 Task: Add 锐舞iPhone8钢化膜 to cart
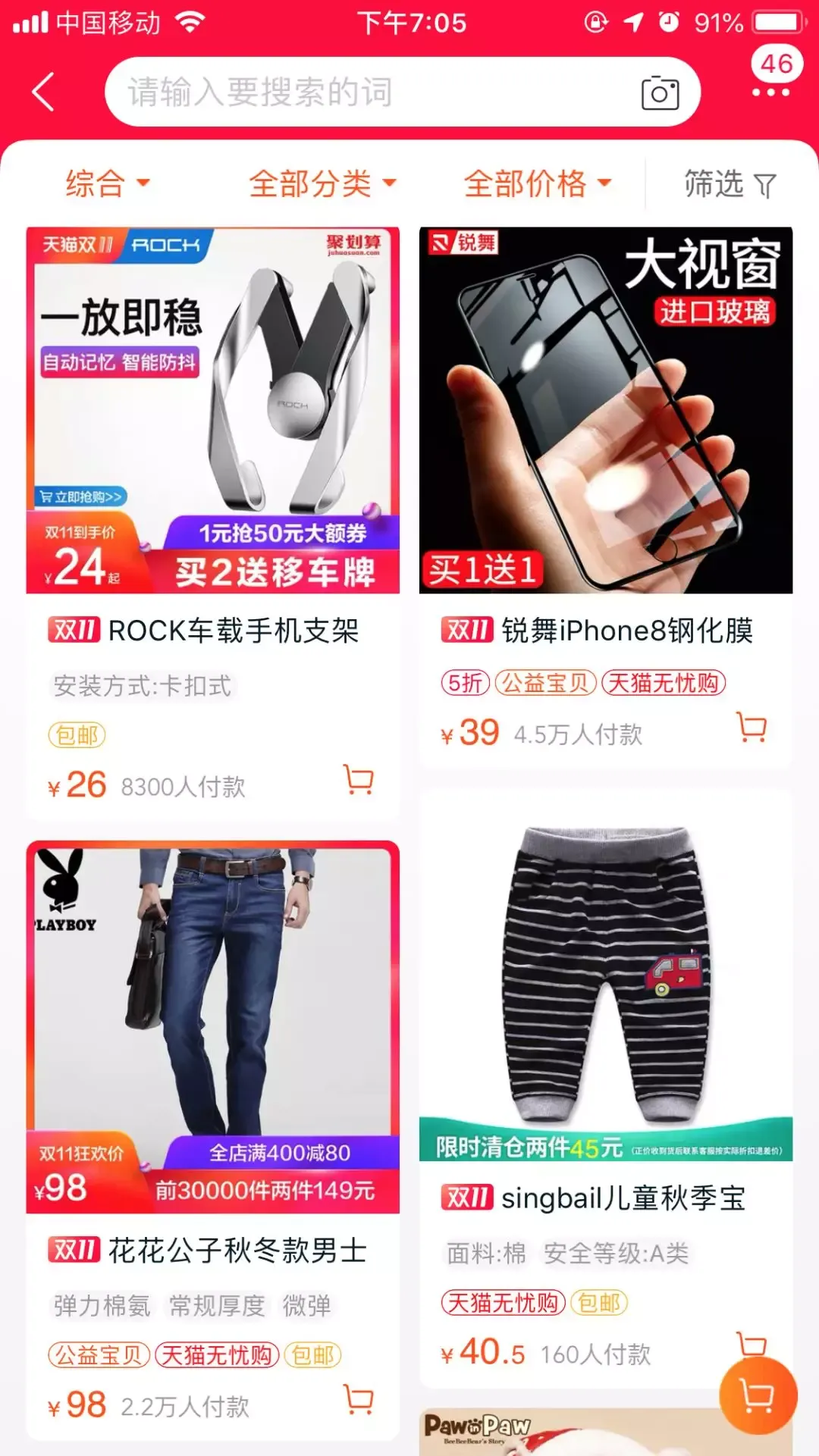pos(752,728)
